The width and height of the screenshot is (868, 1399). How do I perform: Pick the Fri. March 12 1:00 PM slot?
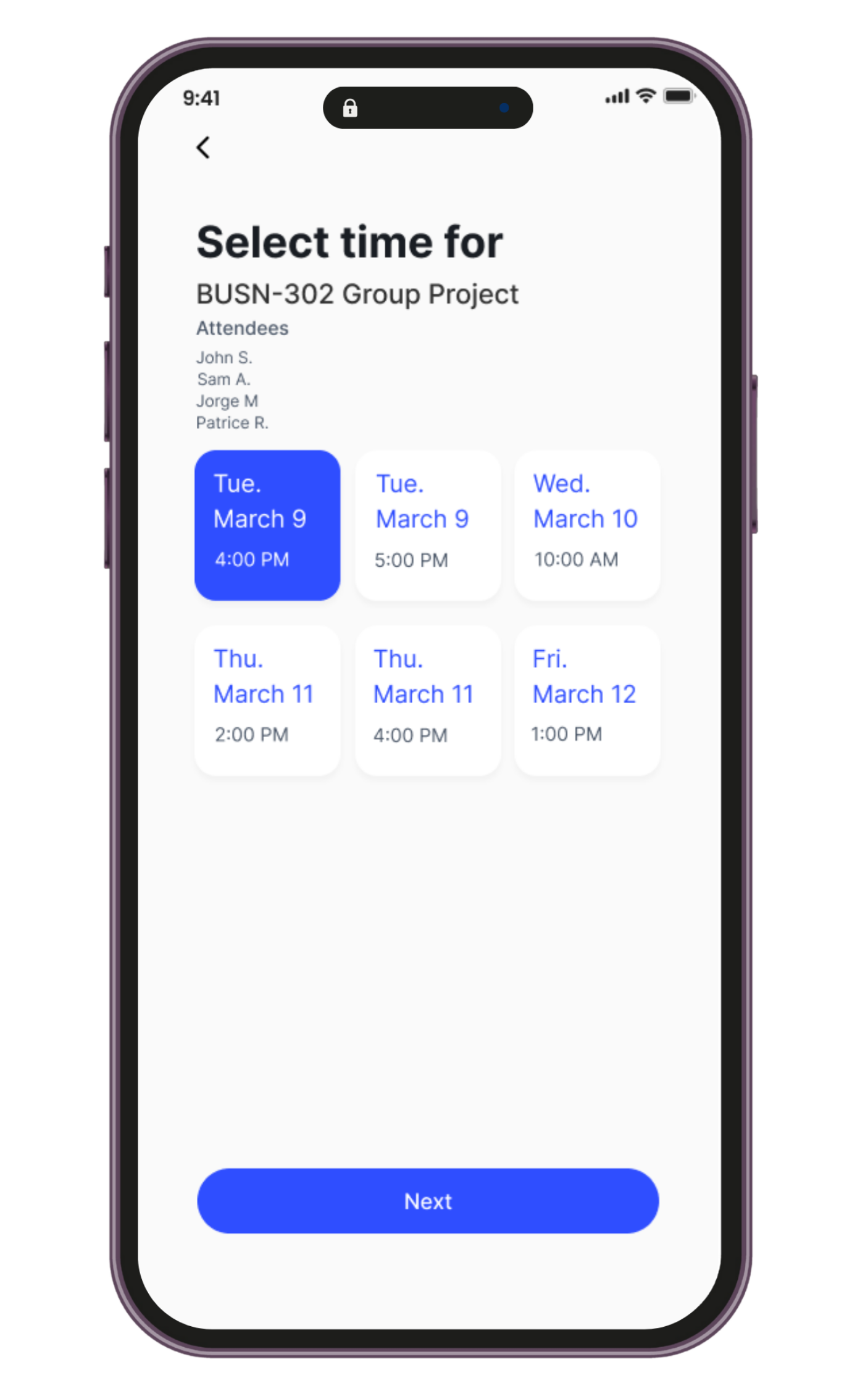[587, 701]
